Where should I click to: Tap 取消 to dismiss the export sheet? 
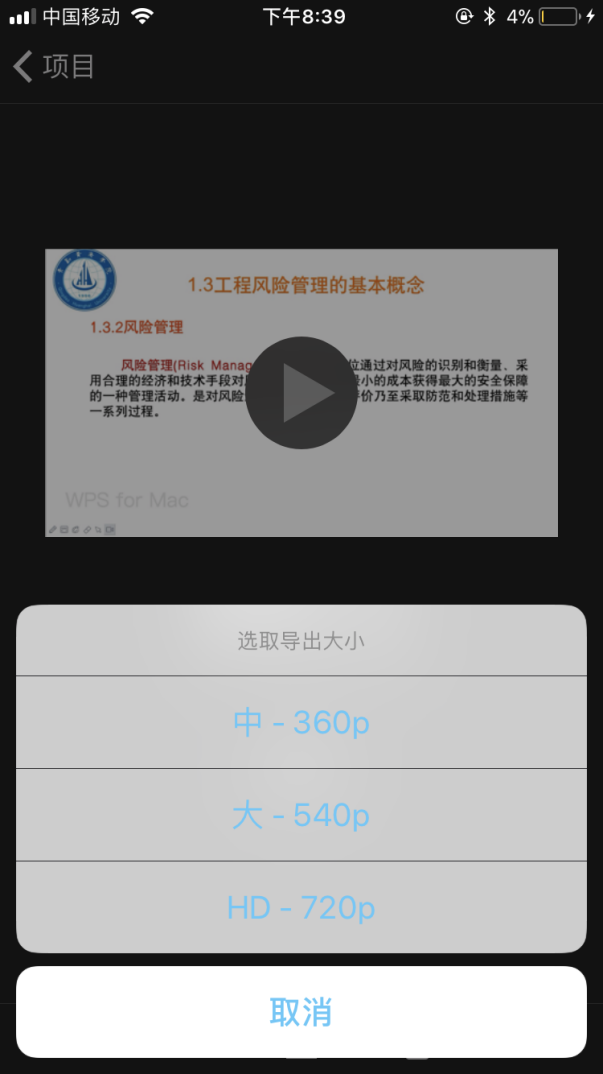301,1012
